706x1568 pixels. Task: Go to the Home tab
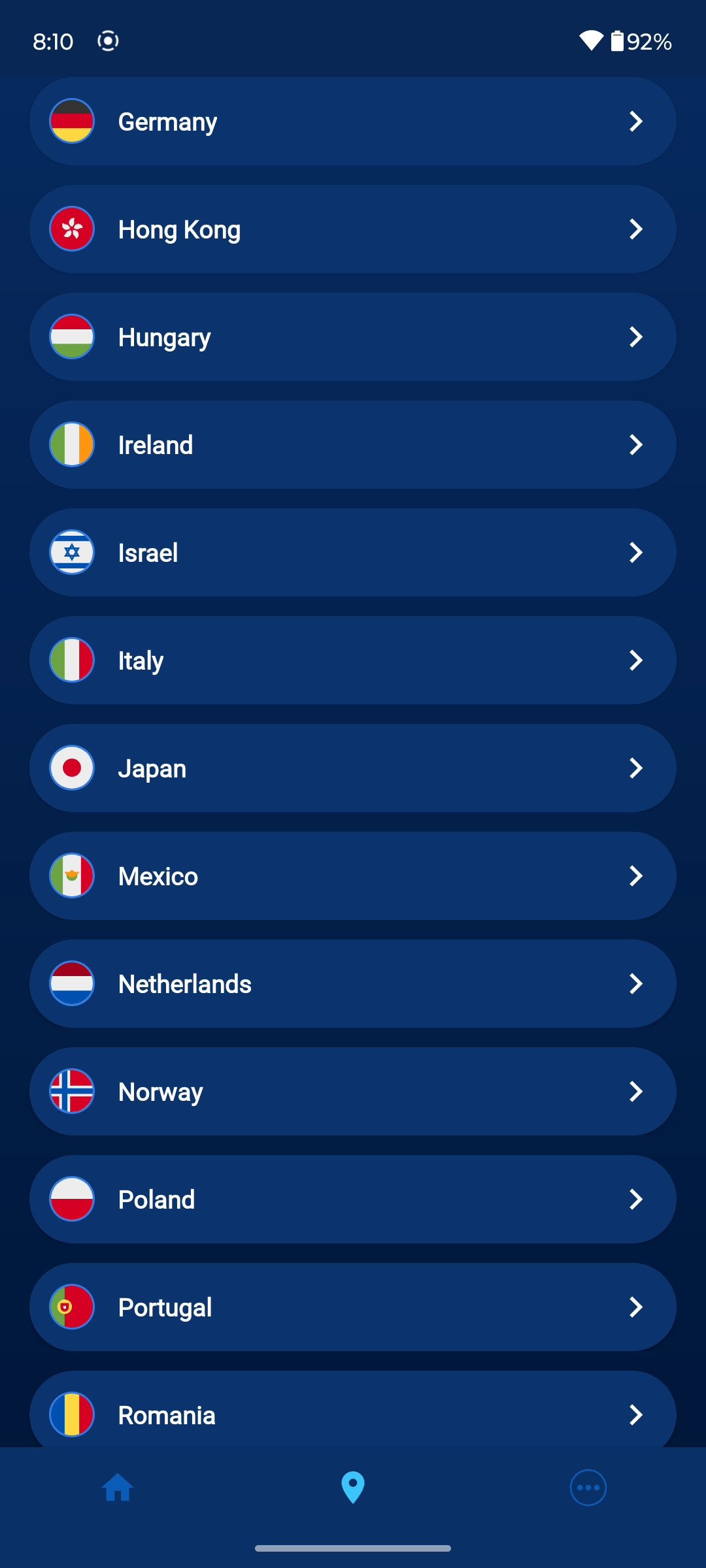pos(118,1488)
